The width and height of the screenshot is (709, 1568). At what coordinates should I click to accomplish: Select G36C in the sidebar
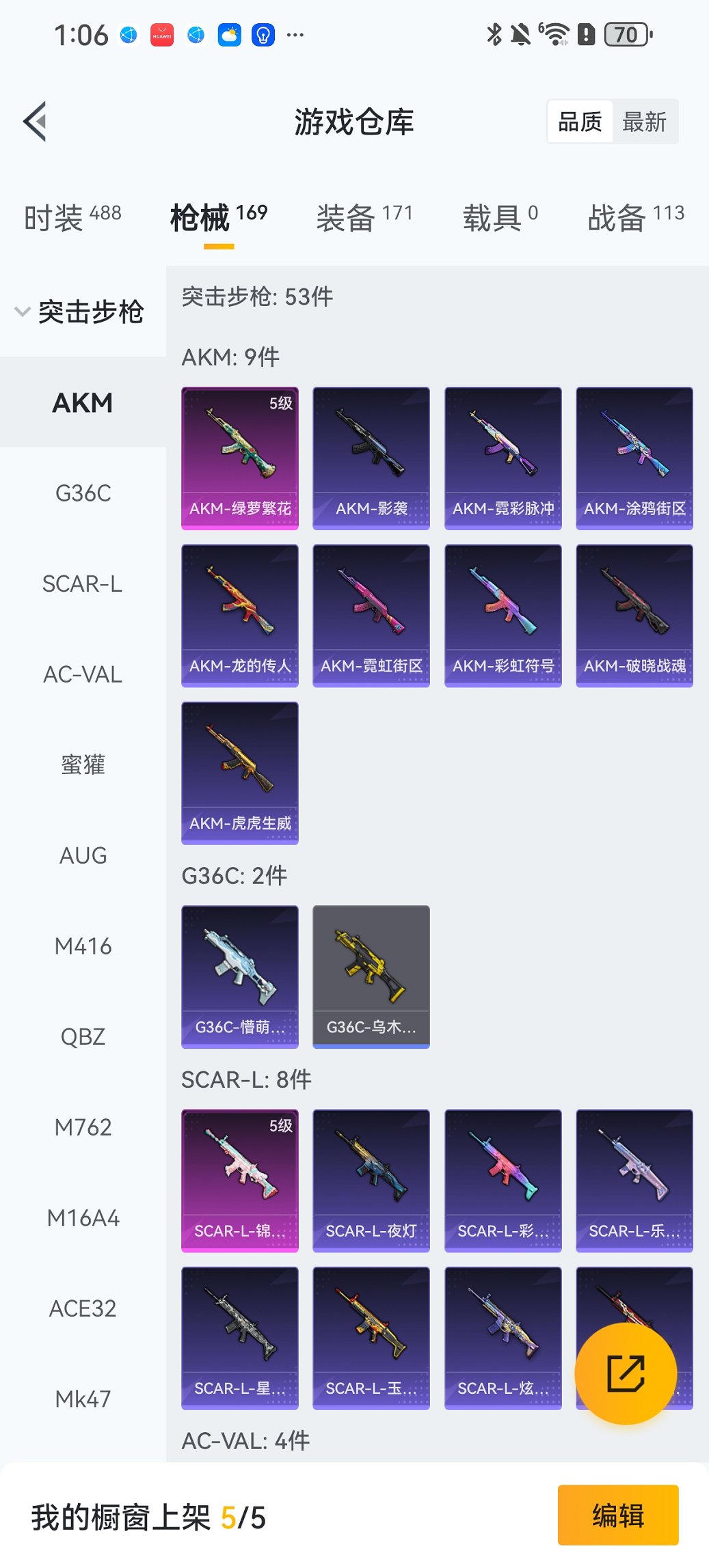pyautogui.click(x=83, y=493)
